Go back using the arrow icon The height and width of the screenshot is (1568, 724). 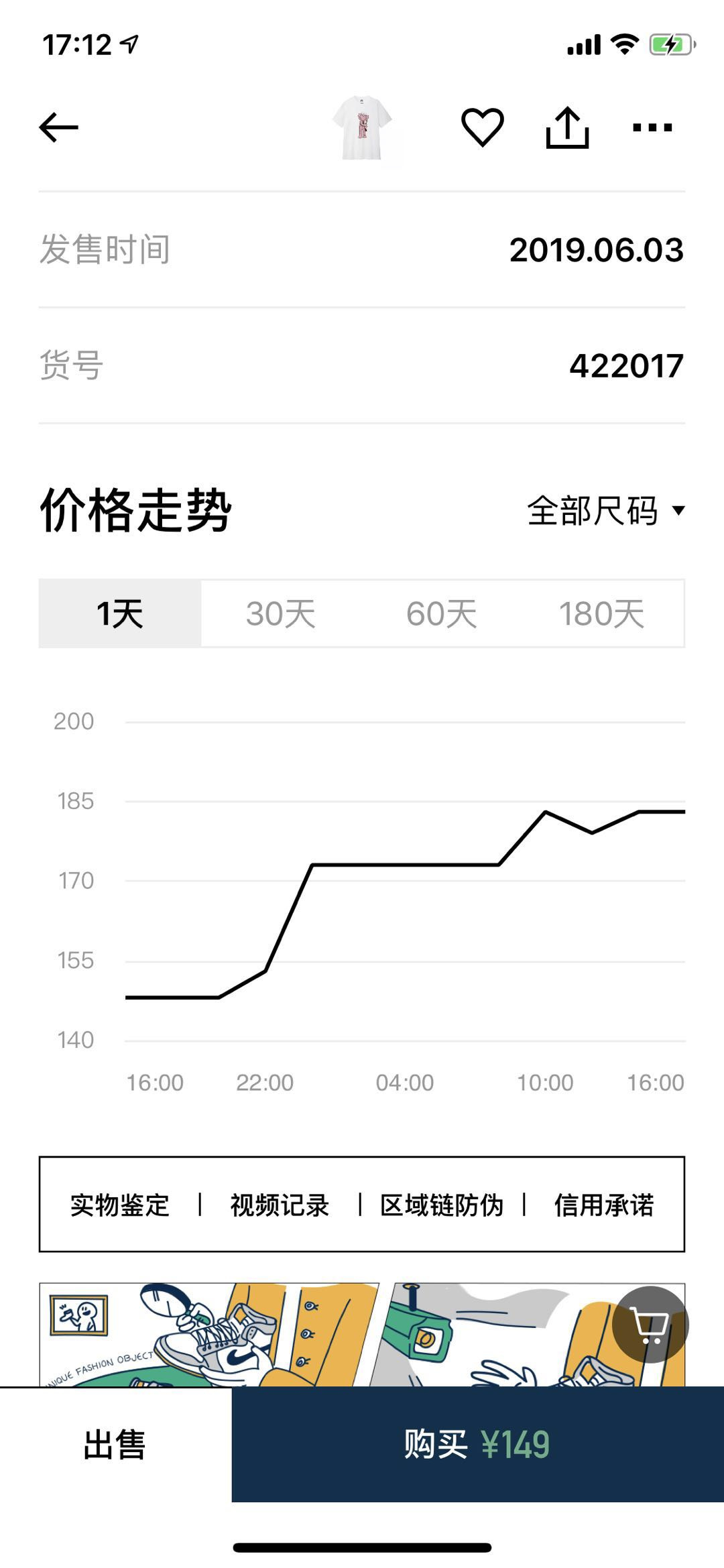coord(59,127)
